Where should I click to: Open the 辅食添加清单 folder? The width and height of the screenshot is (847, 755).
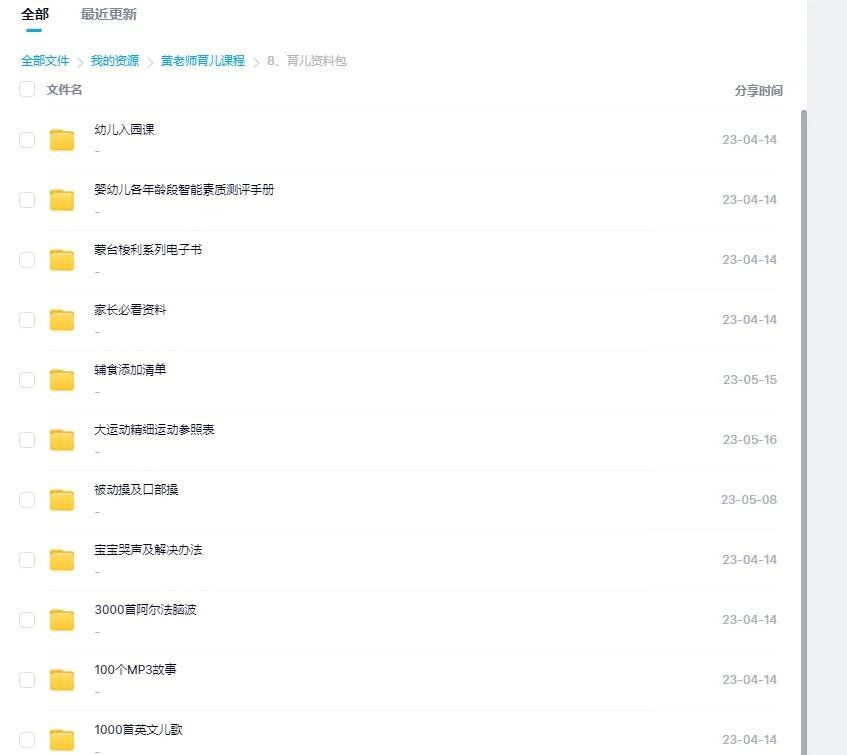130,370
